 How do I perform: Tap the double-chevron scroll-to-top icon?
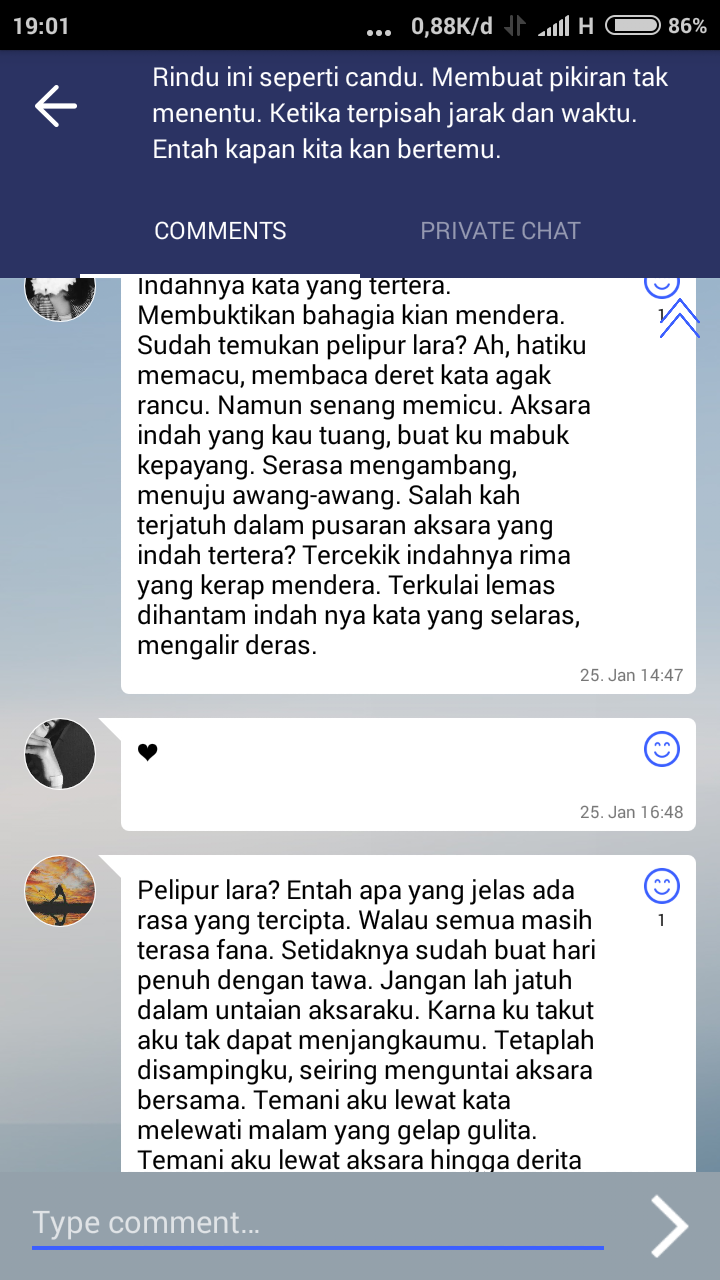[680, 318]
